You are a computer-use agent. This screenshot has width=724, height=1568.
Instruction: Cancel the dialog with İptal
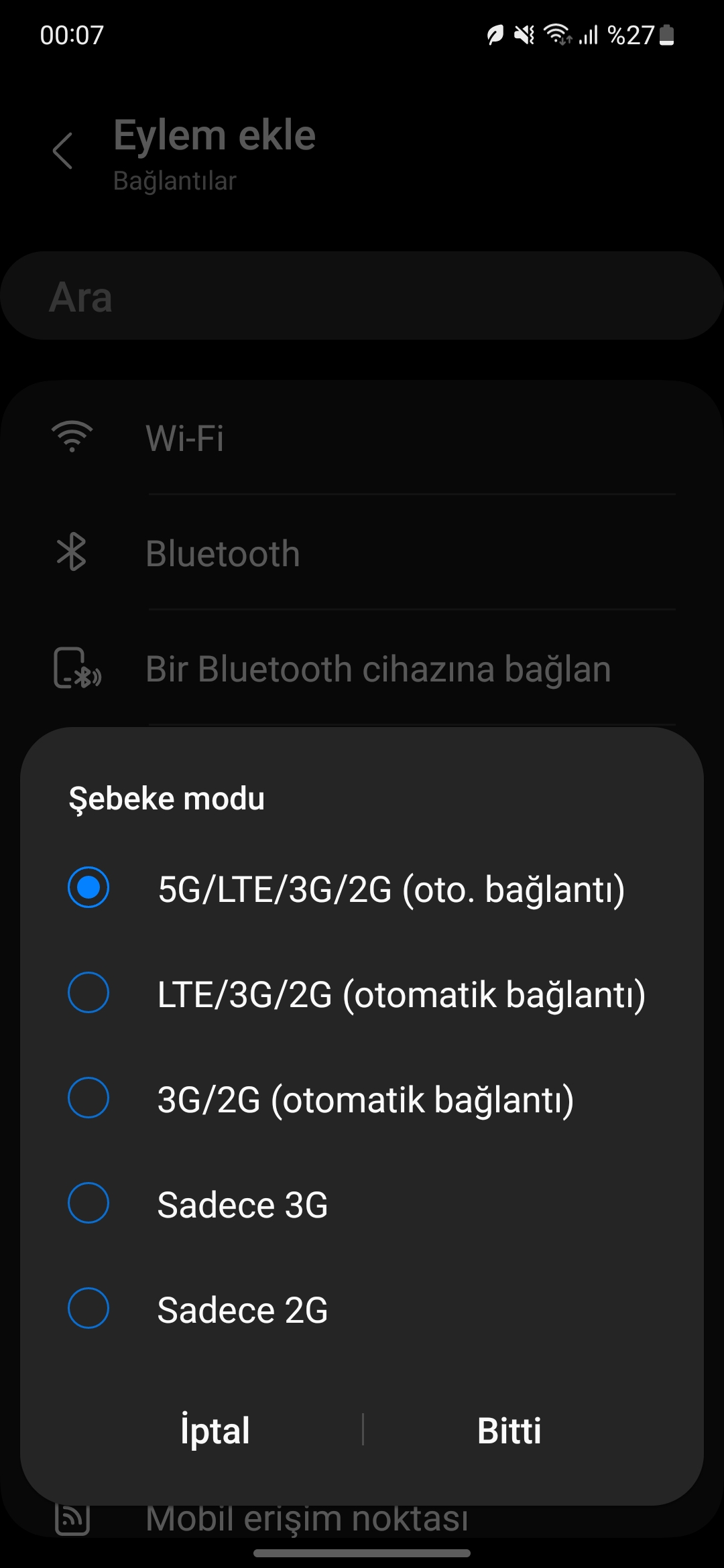point(215,1430)
